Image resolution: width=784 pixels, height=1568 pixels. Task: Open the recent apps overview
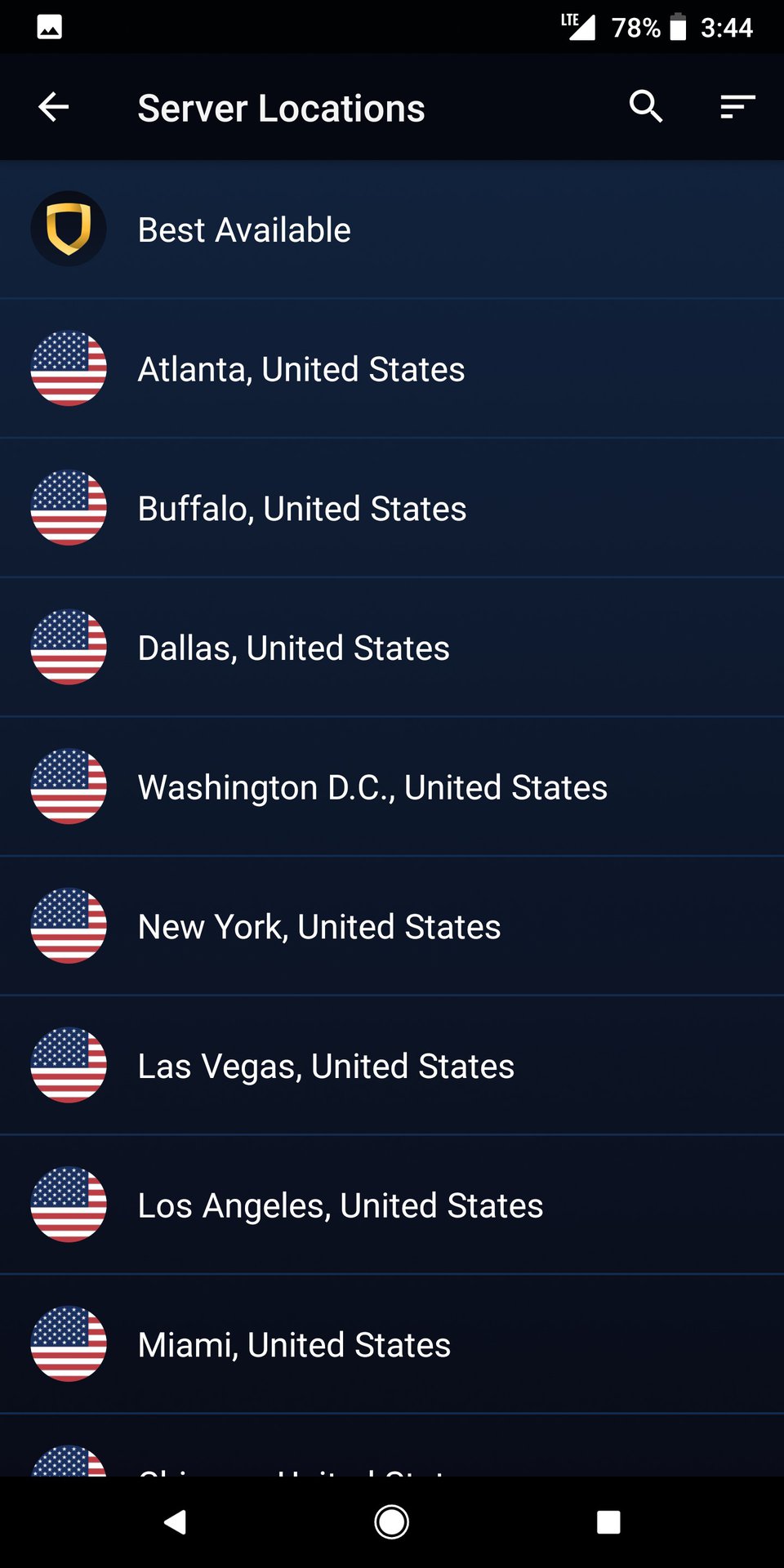pyautogui.click(x=608, y=1522)
